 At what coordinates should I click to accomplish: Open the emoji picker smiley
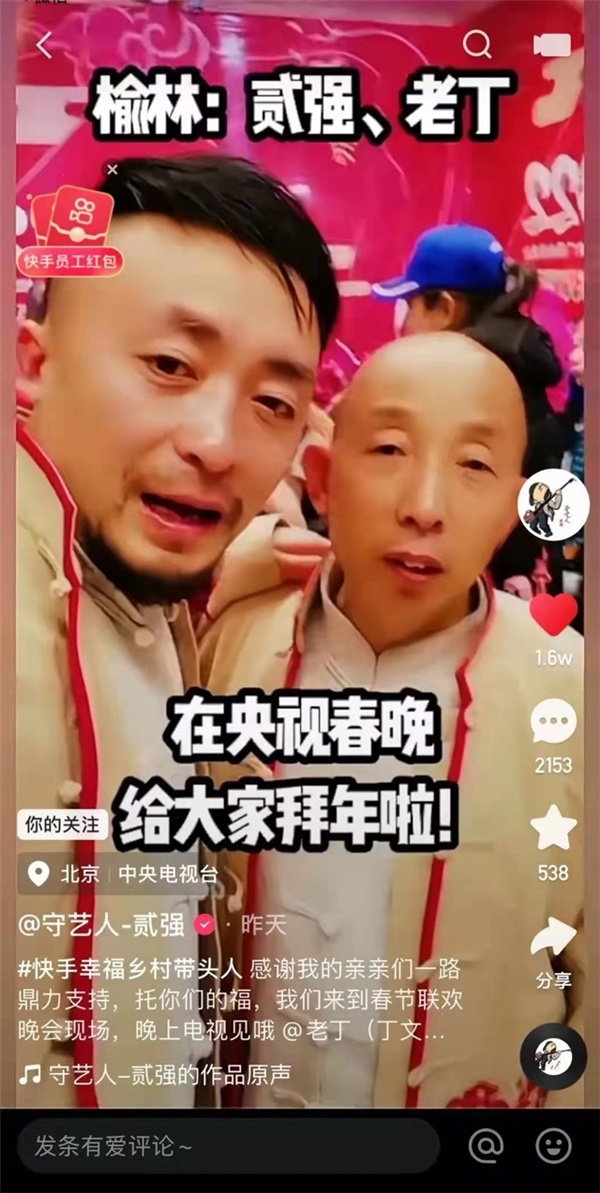click(553, 1146)
